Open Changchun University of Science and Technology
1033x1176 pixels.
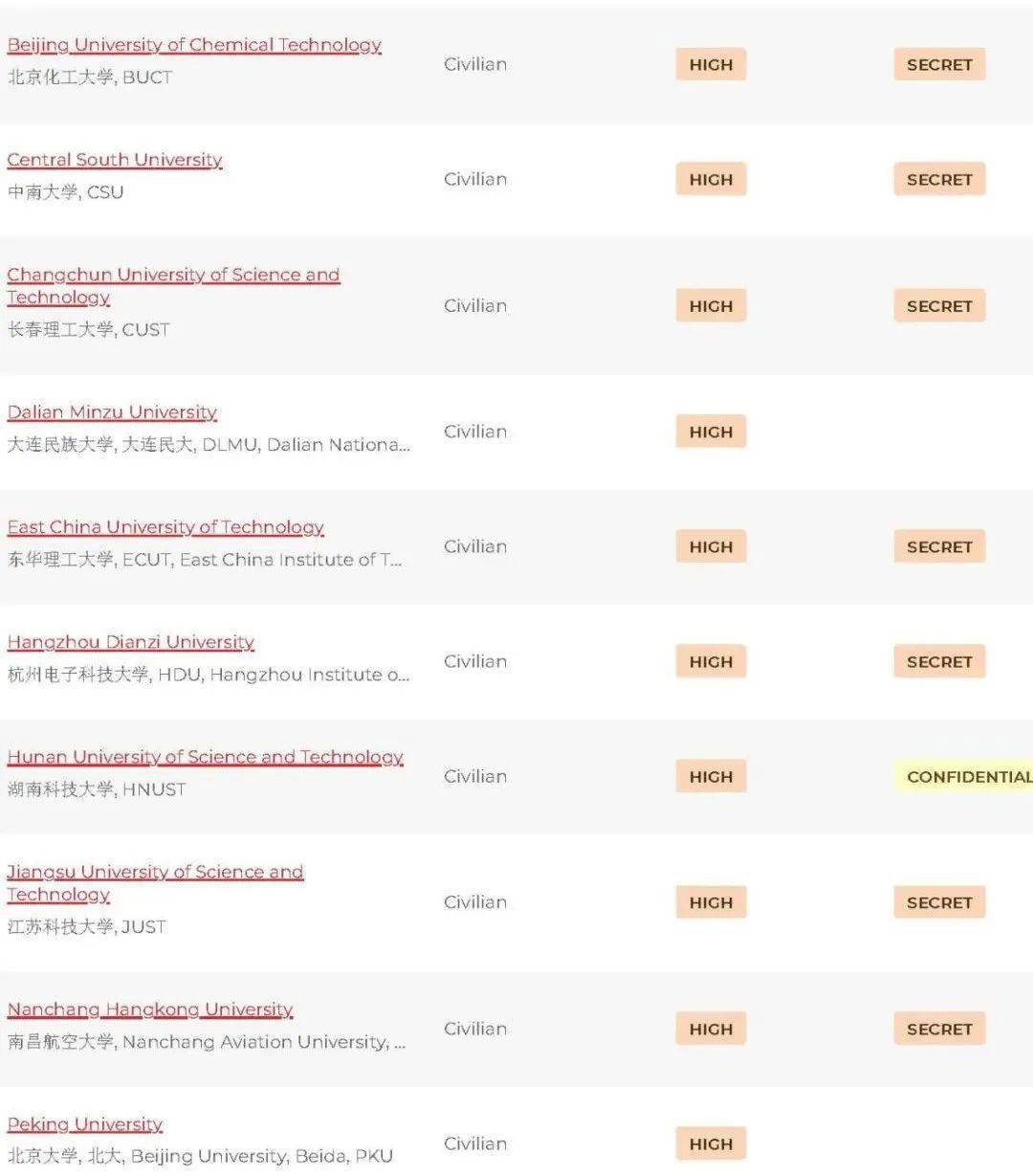pos(173,286)
